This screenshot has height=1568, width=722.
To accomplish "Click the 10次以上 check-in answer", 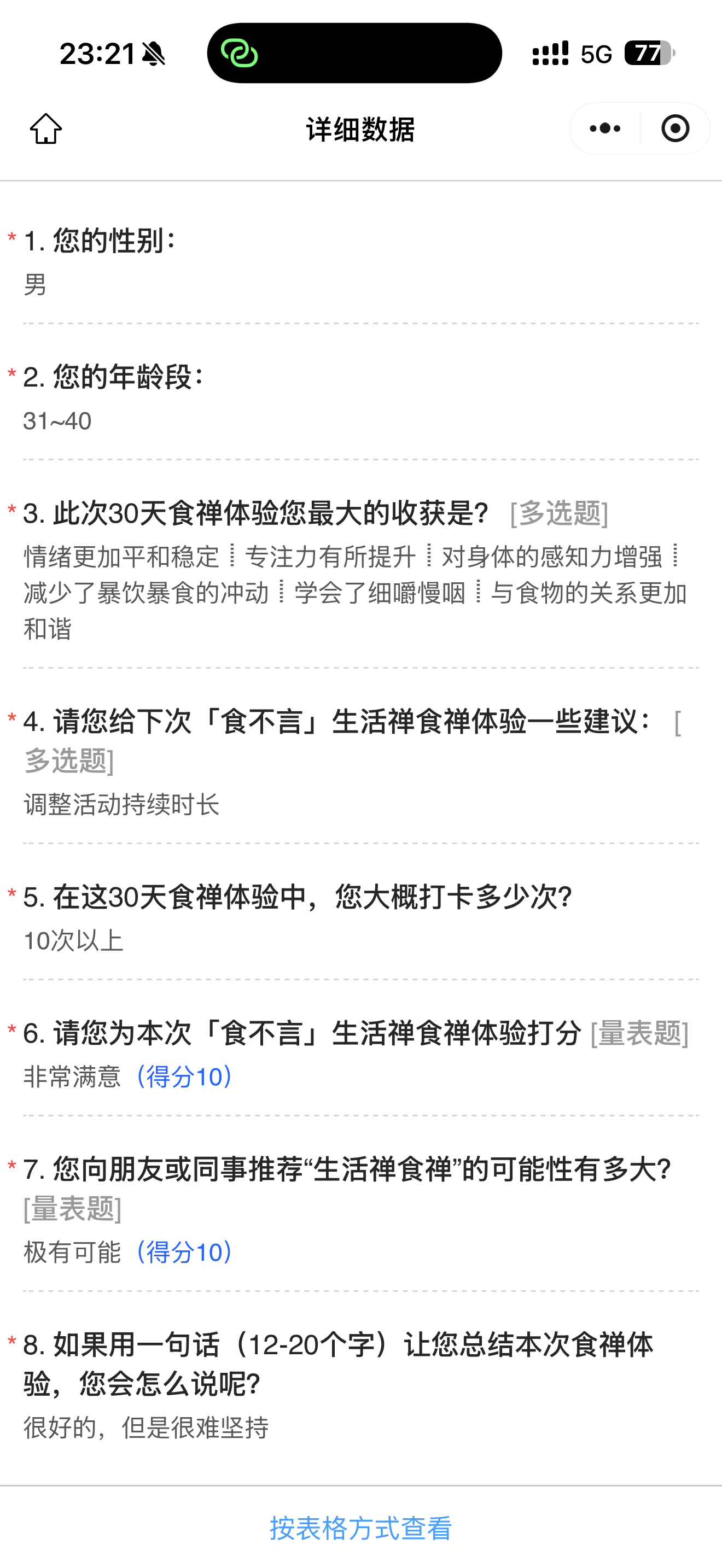I will [x=73, y=940].
